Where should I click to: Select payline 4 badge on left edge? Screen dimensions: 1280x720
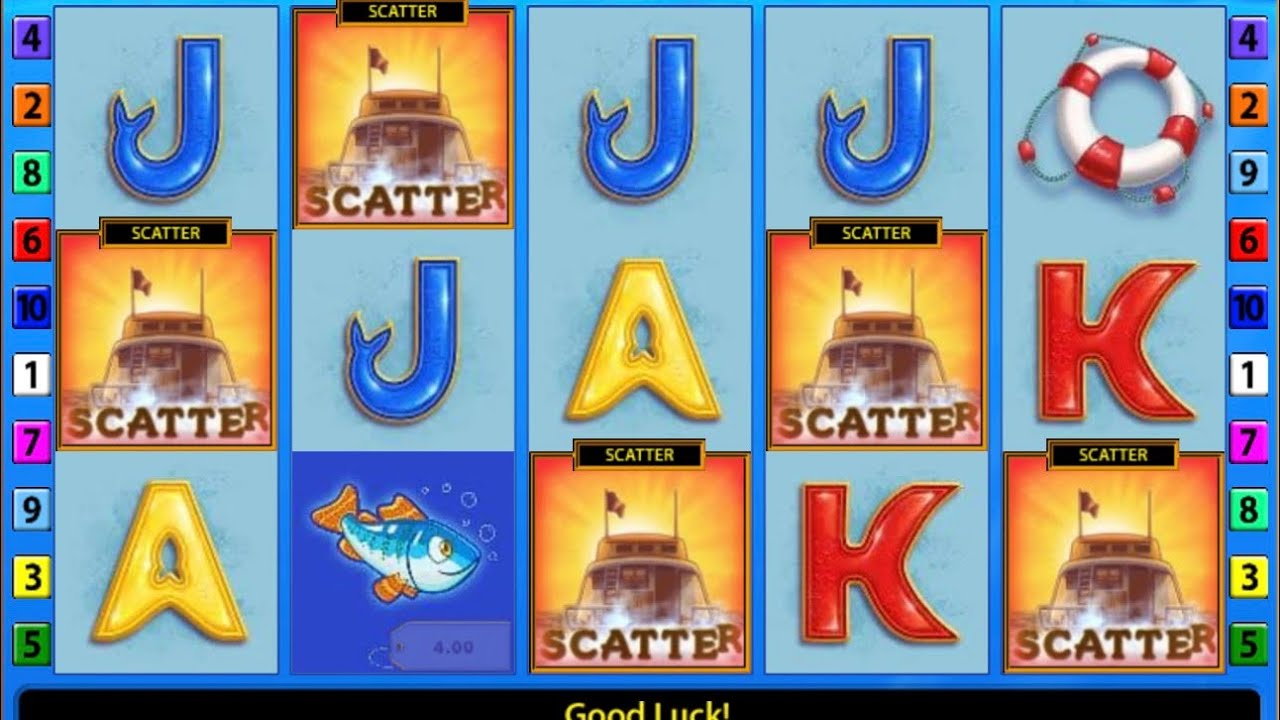coord(31,39)
